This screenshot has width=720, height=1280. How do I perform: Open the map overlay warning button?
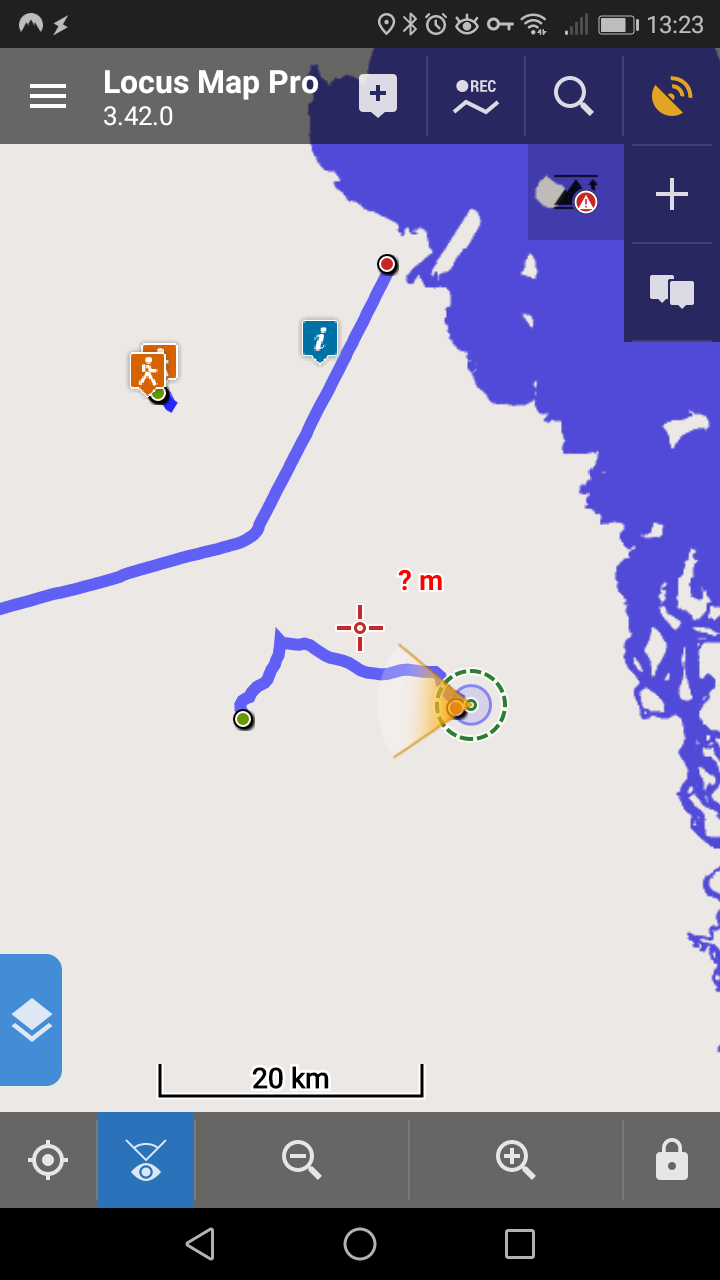(575, 192)
